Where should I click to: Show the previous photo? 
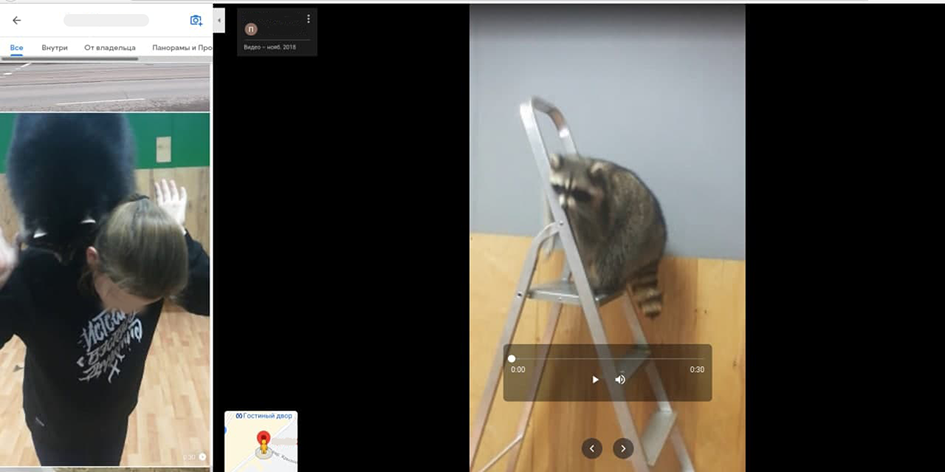click(x=592, y=448)
